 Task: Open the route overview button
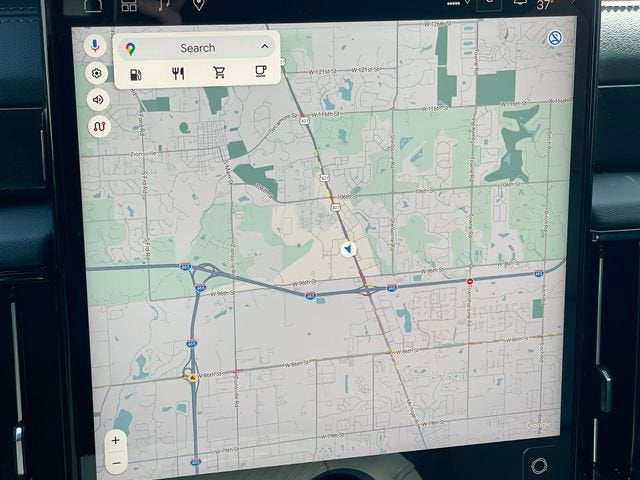[98, 126]
